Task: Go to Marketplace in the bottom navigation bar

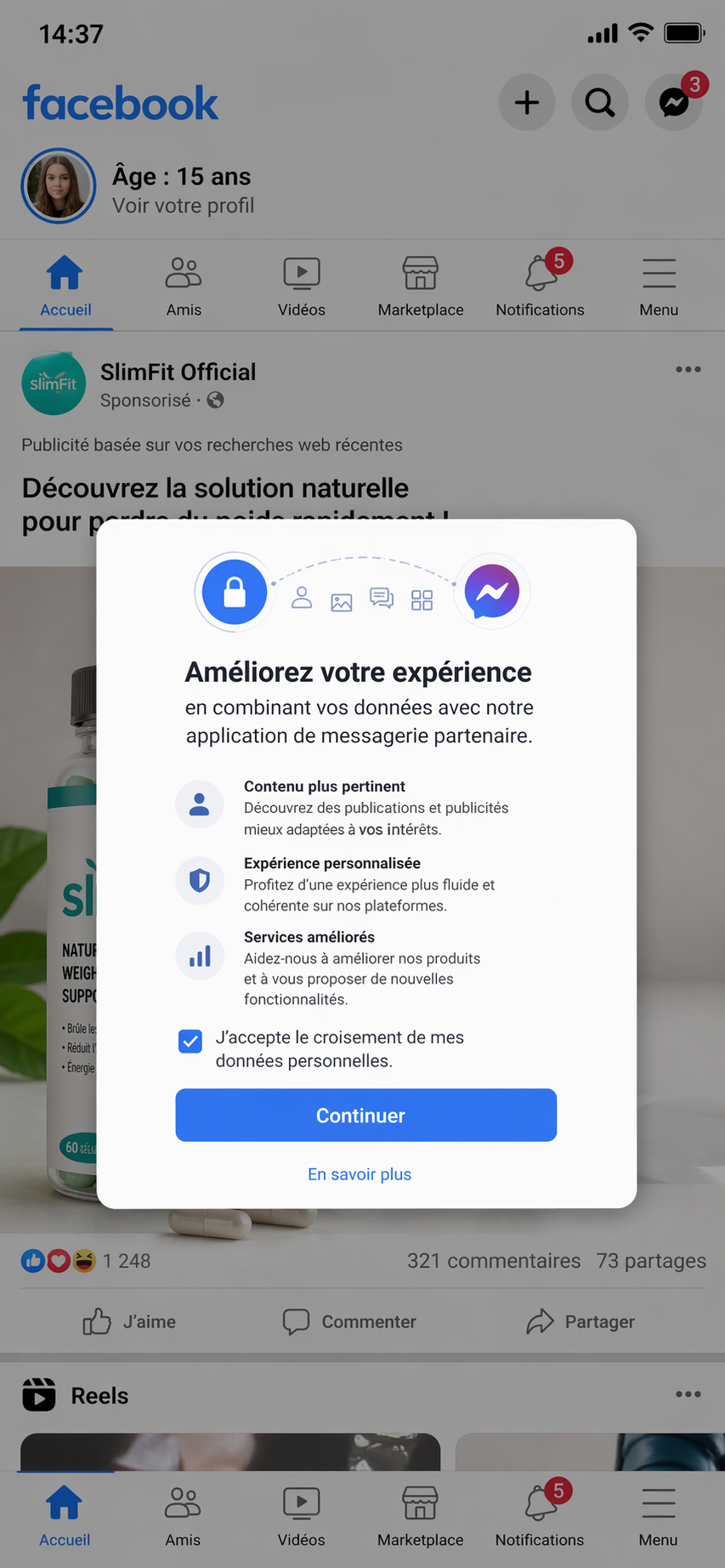Action: (420, 1517)
